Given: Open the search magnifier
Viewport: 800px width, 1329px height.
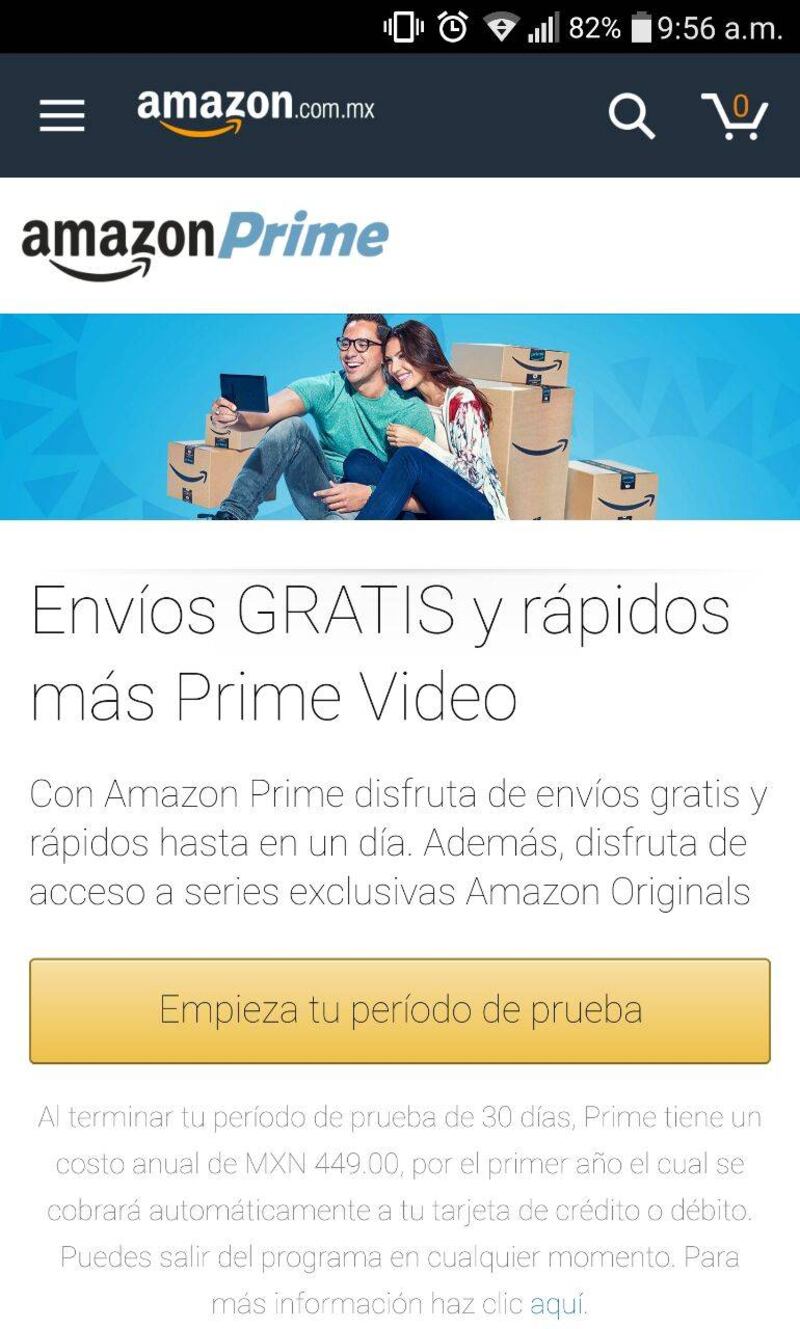Looking at the screenshot, I should pyautogui.click(x=631, y=116).
